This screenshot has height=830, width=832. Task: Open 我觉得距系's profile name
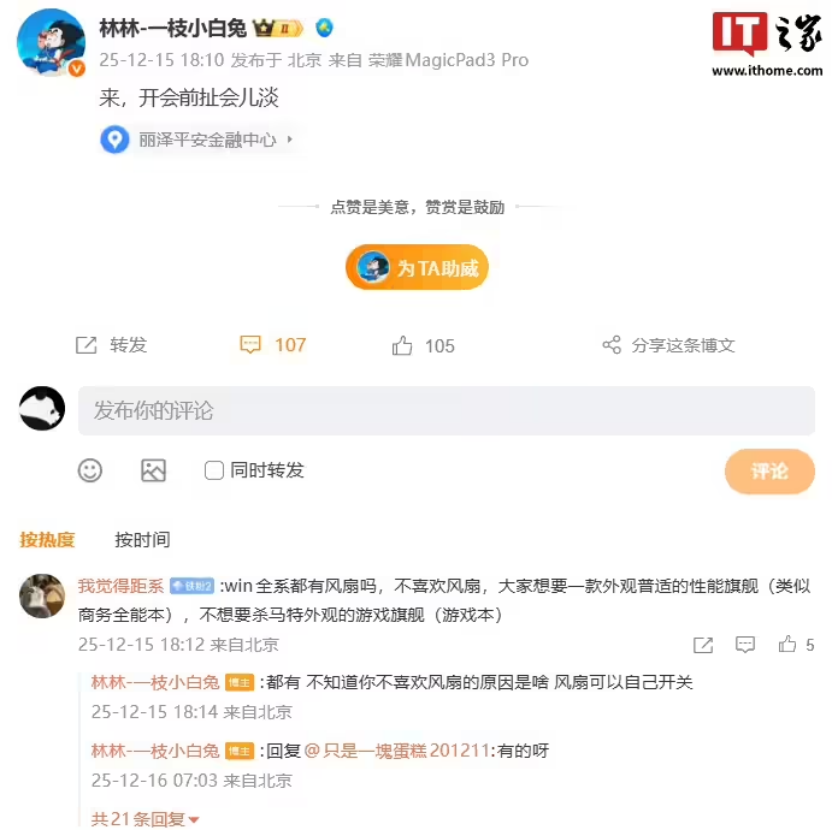(x=121, y=586)
